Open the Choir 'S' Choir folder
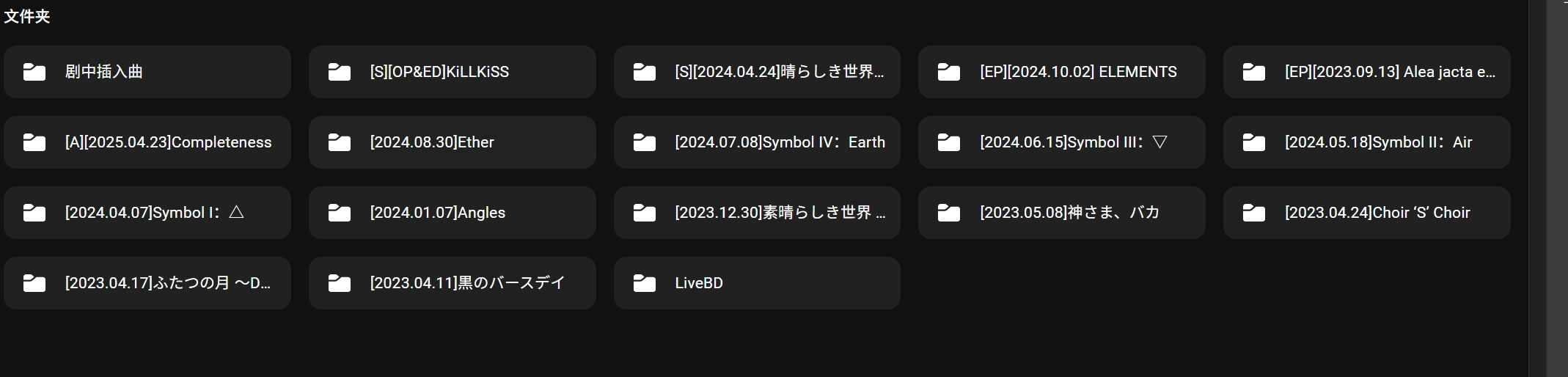This screenshot has height=377, width=1568. 1366,213
